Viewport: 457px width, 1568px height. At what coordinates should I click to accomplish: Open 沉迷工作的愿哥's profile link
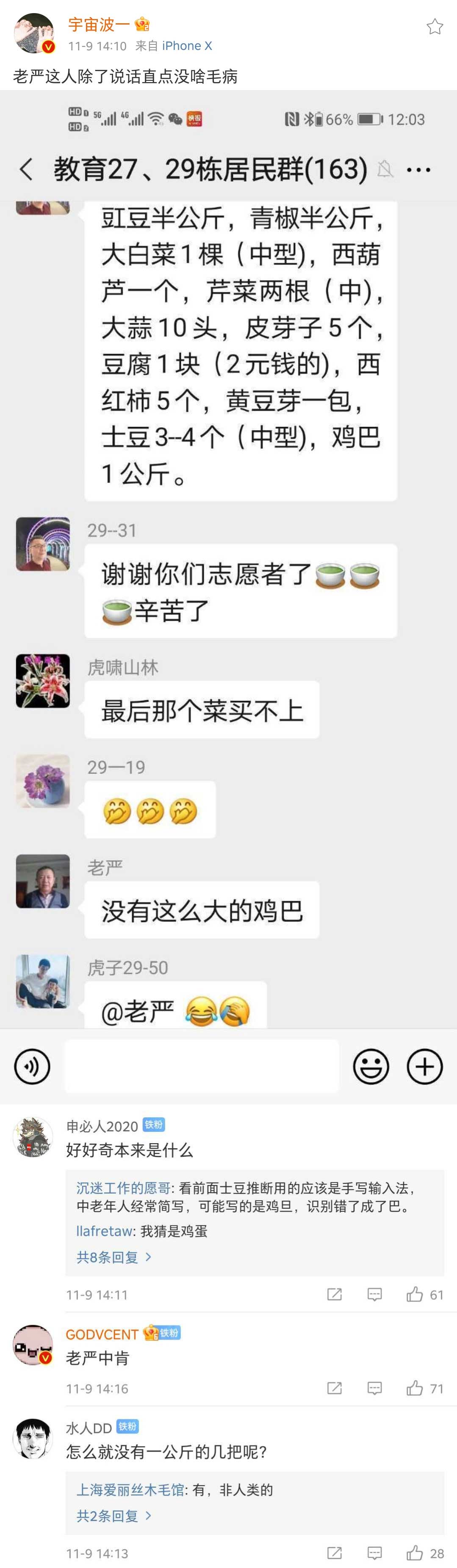pos(123,1188)
